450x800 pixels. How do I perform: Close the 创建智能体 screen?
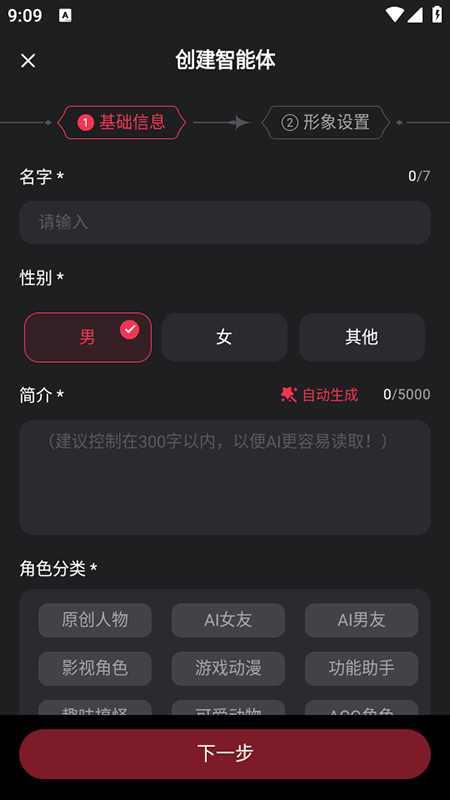click(x=28, y=61)
